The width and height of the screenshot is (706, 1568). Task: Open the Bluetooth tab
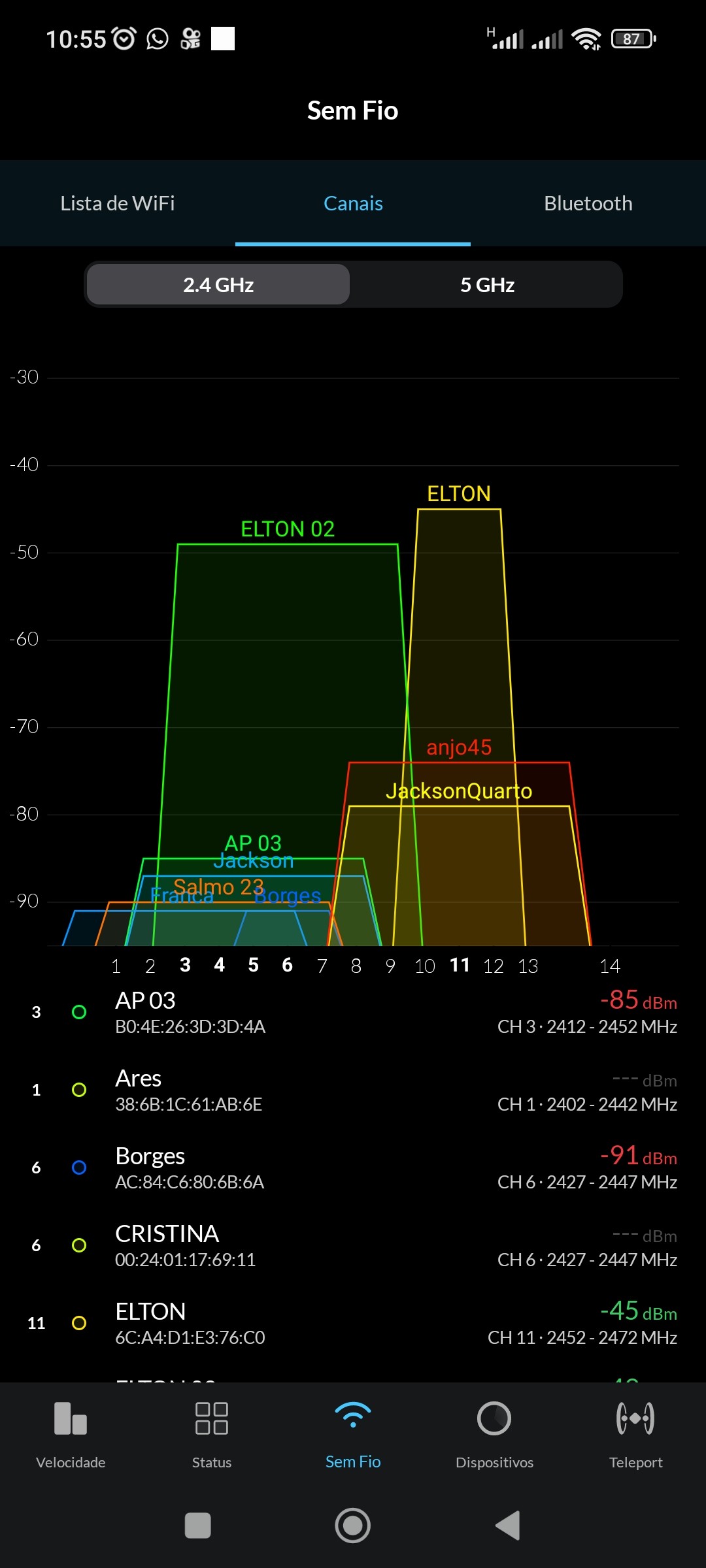[588, 203]
